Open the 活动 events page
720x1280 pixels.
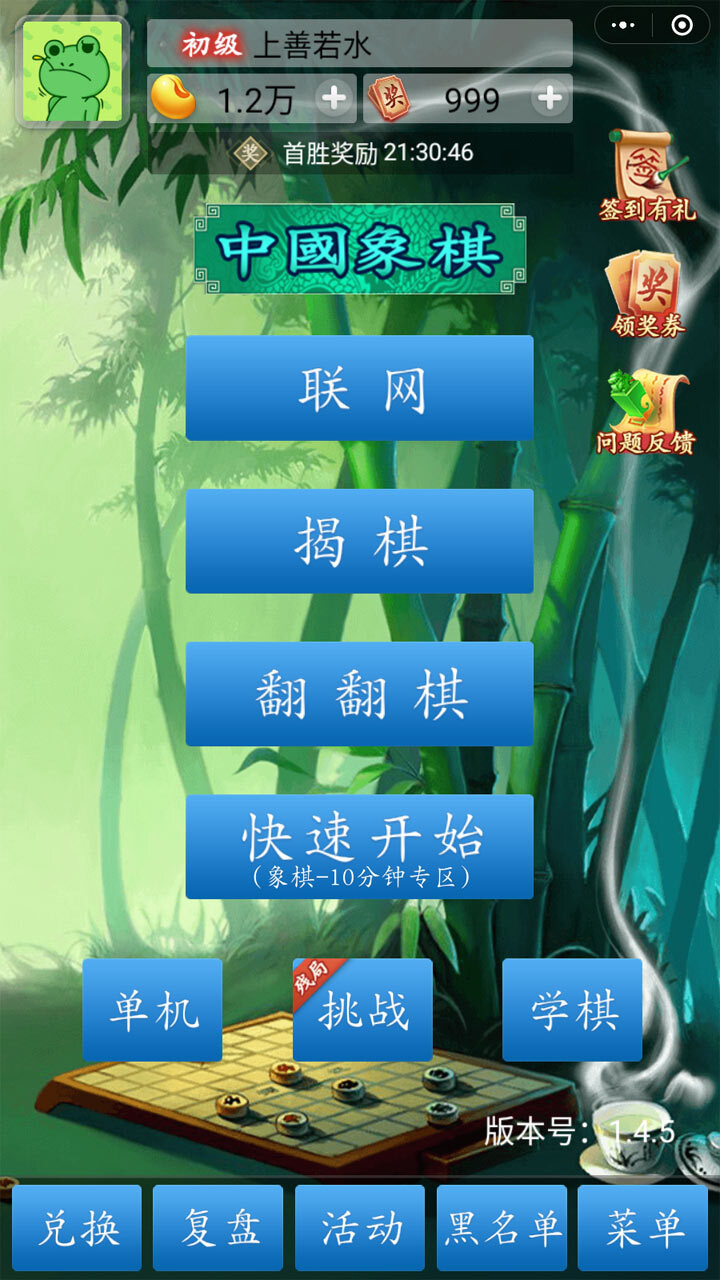tap(360, 1228)
